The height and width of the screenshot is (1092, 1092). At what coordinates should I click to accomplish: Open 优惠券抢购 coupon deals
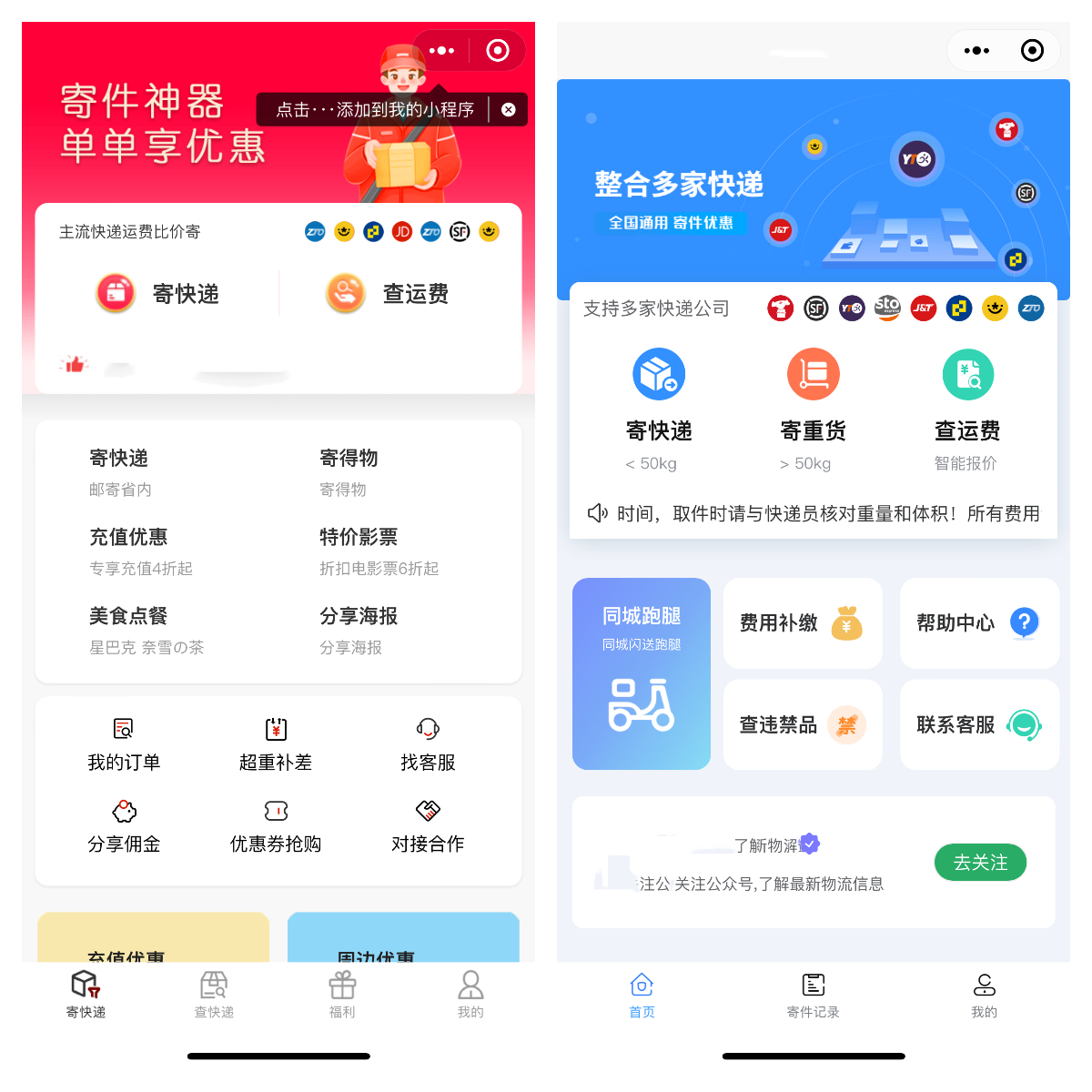click(276, 827)
